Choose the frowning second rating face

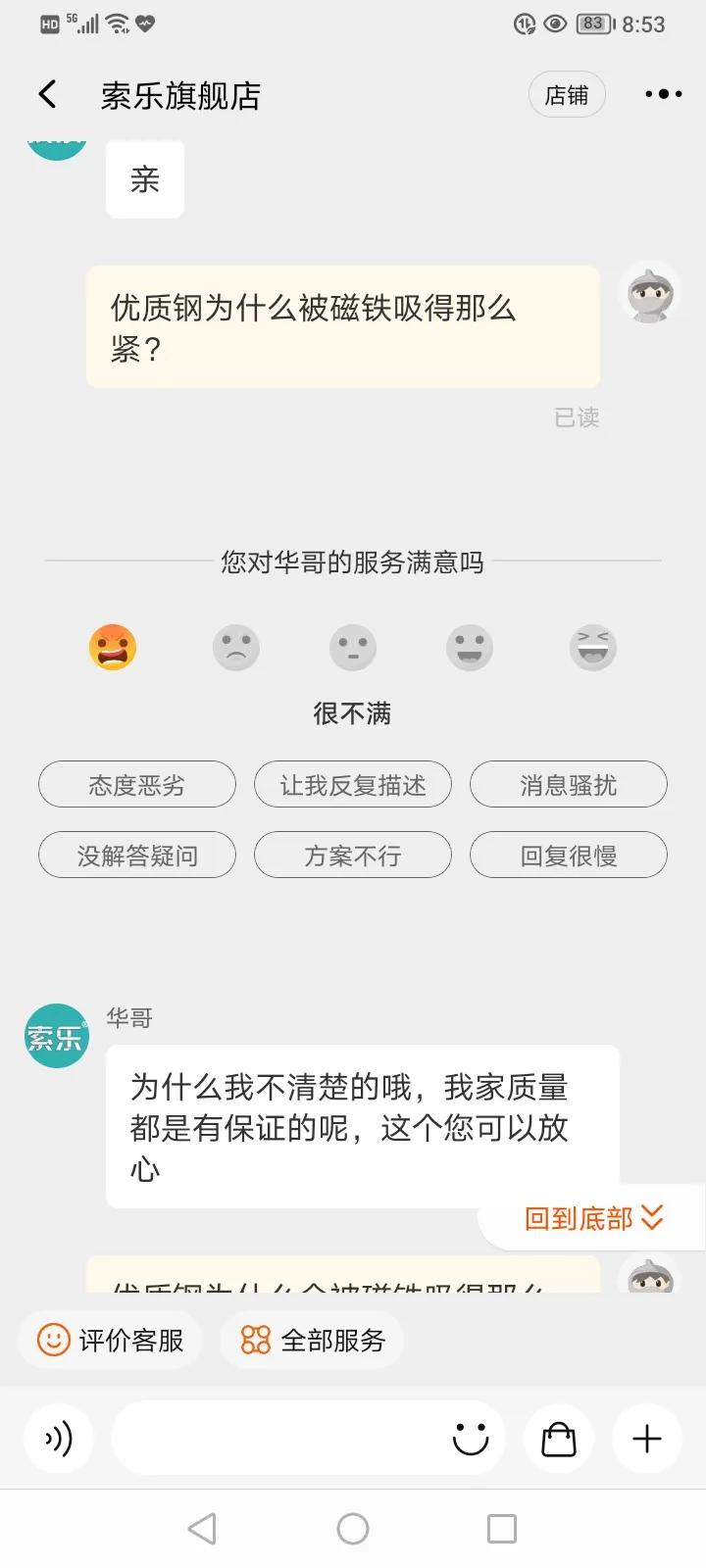pos(235,647)
